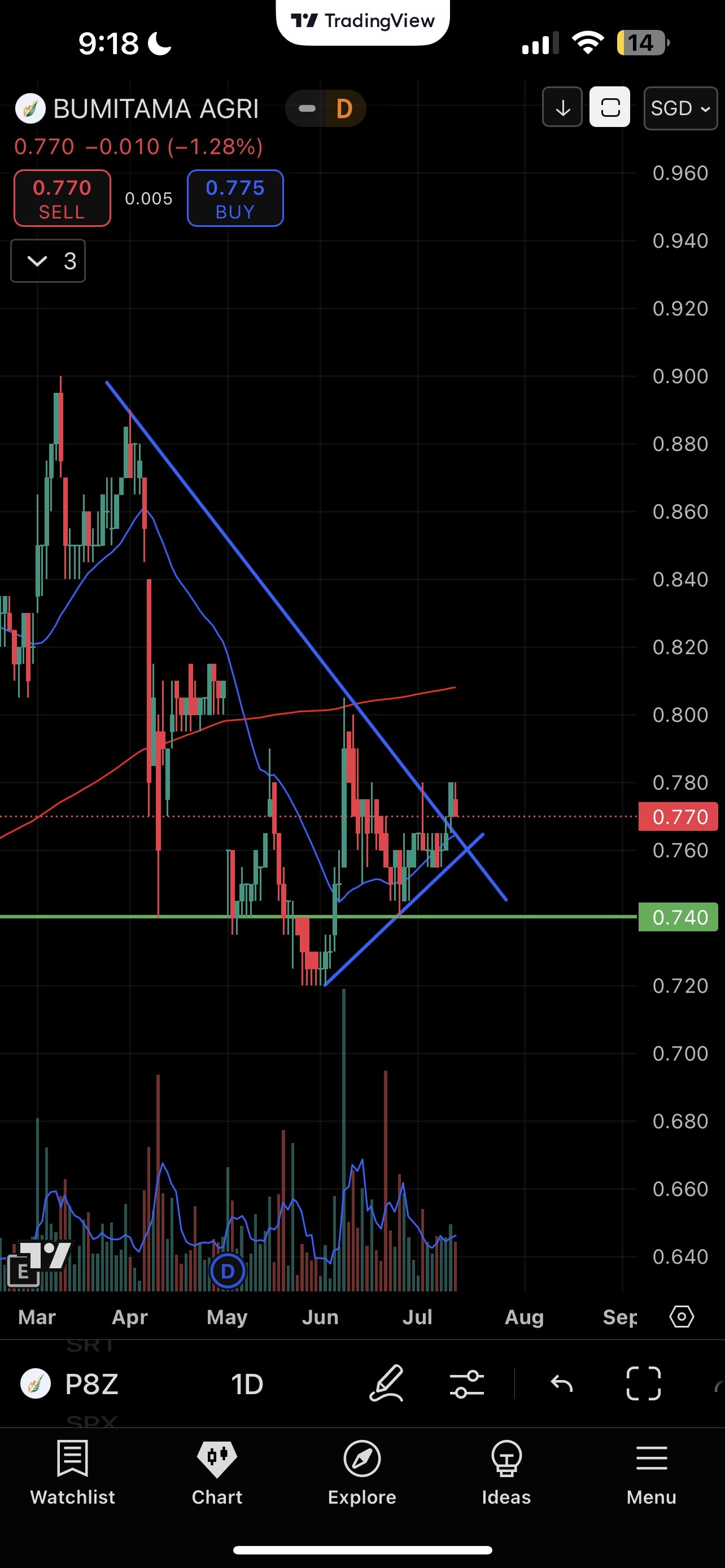Enter fullscreen chart mode
This screenshot has width=725, height=1568.
(x=644, y=1383)
